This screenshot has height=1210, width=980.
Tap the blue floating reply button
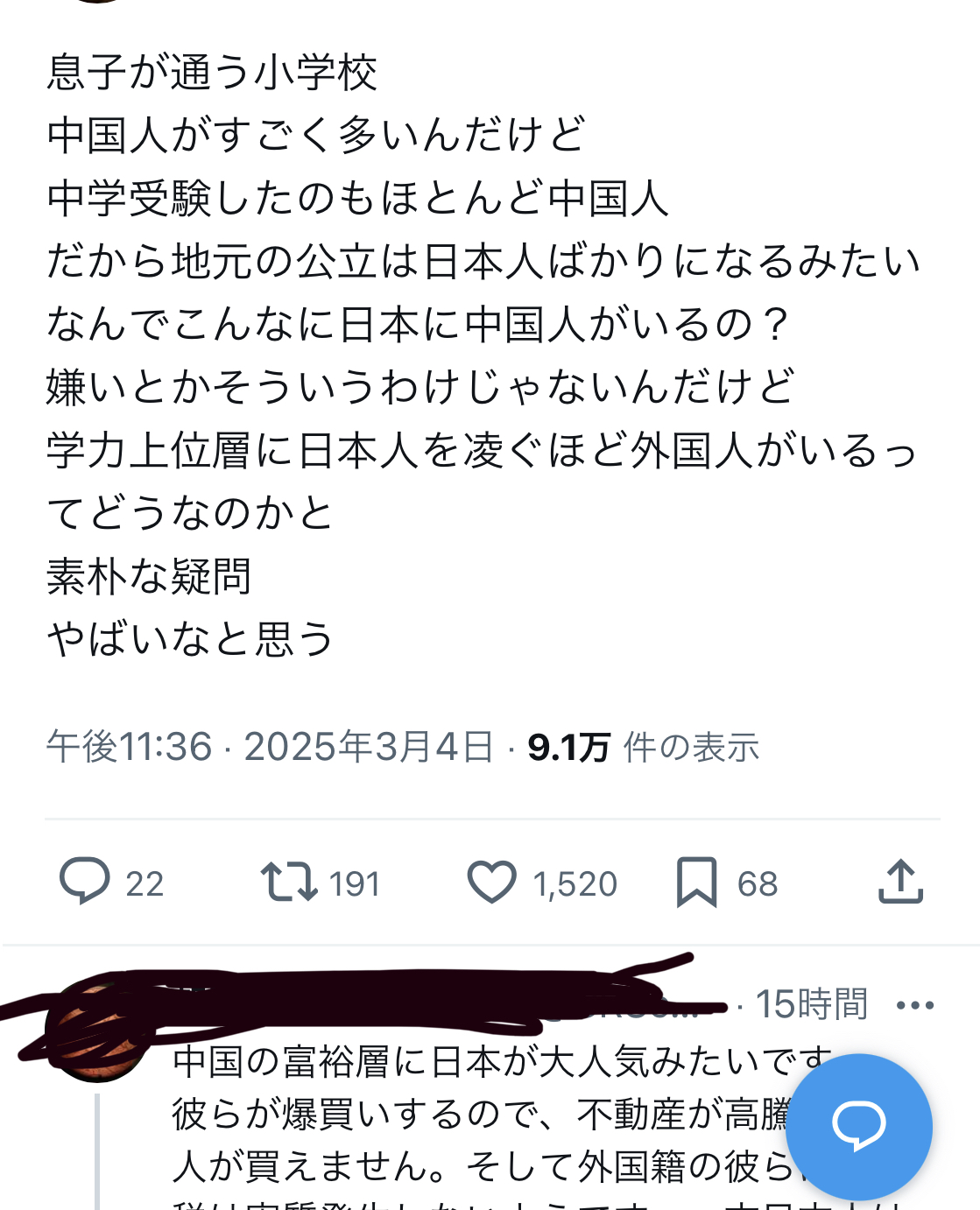[859, 1126]
